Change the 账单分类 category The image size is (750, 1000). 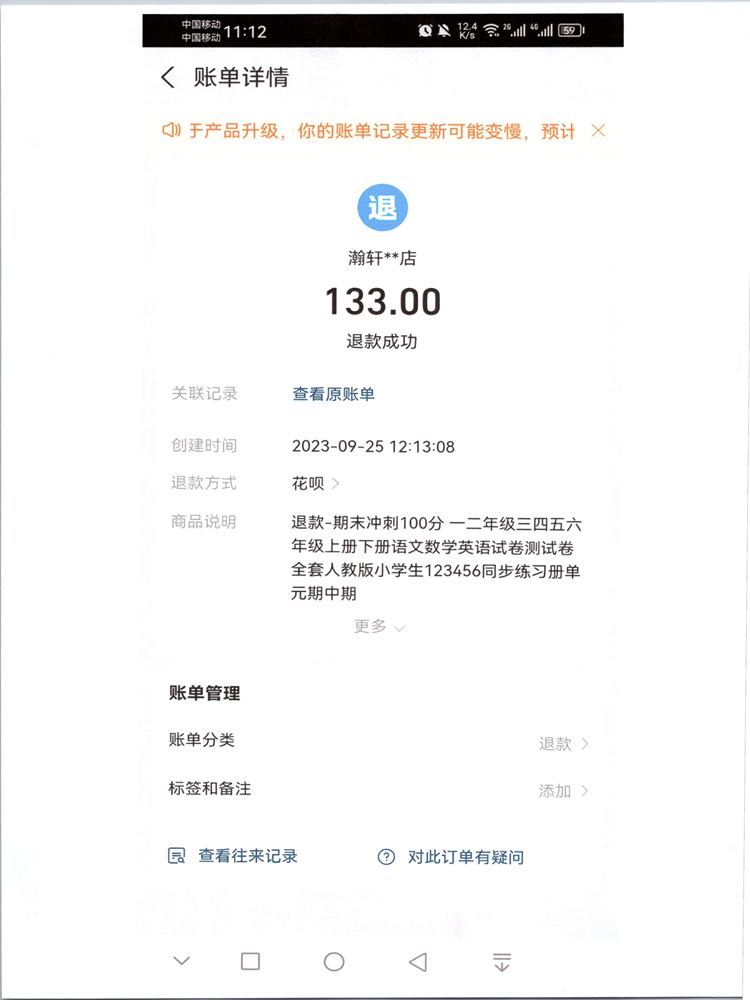[563, 743]
